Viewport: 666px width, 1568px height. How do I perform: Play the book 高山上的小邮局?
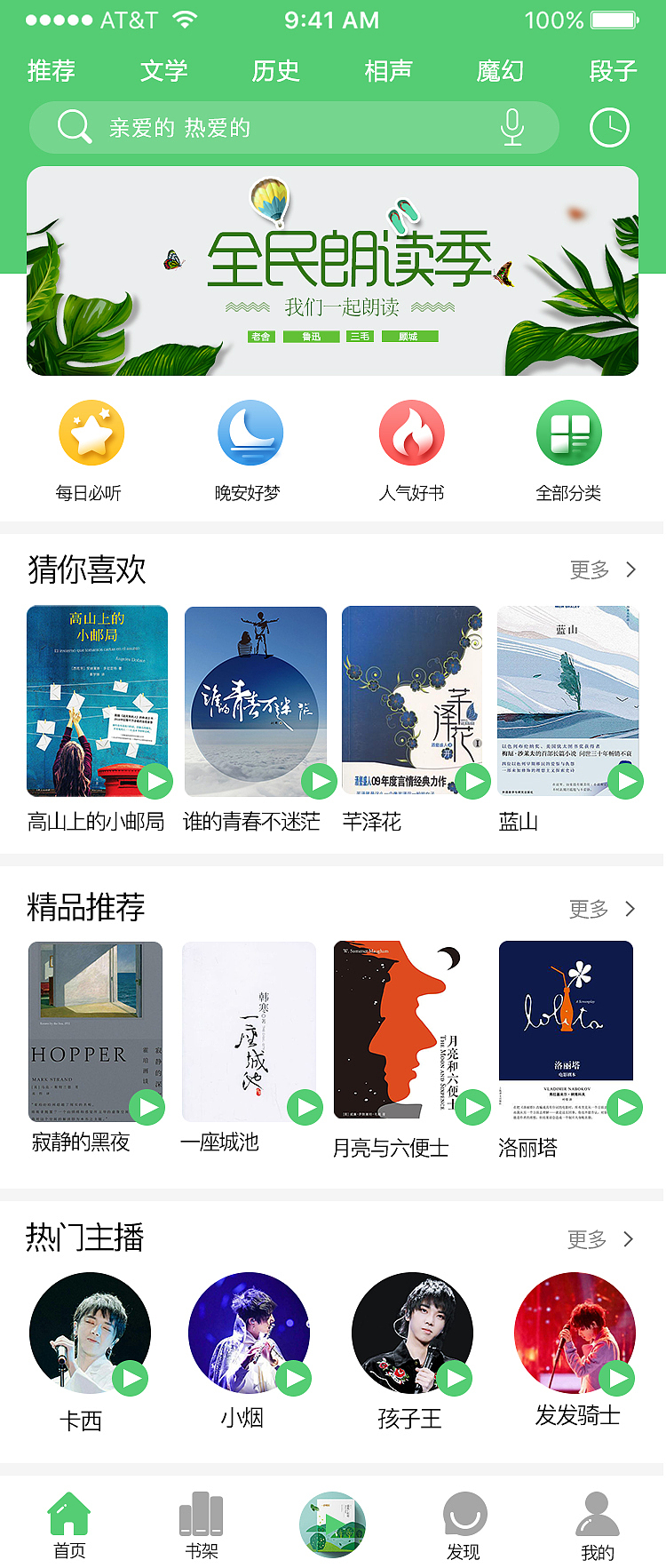click(x=155, y=782)
